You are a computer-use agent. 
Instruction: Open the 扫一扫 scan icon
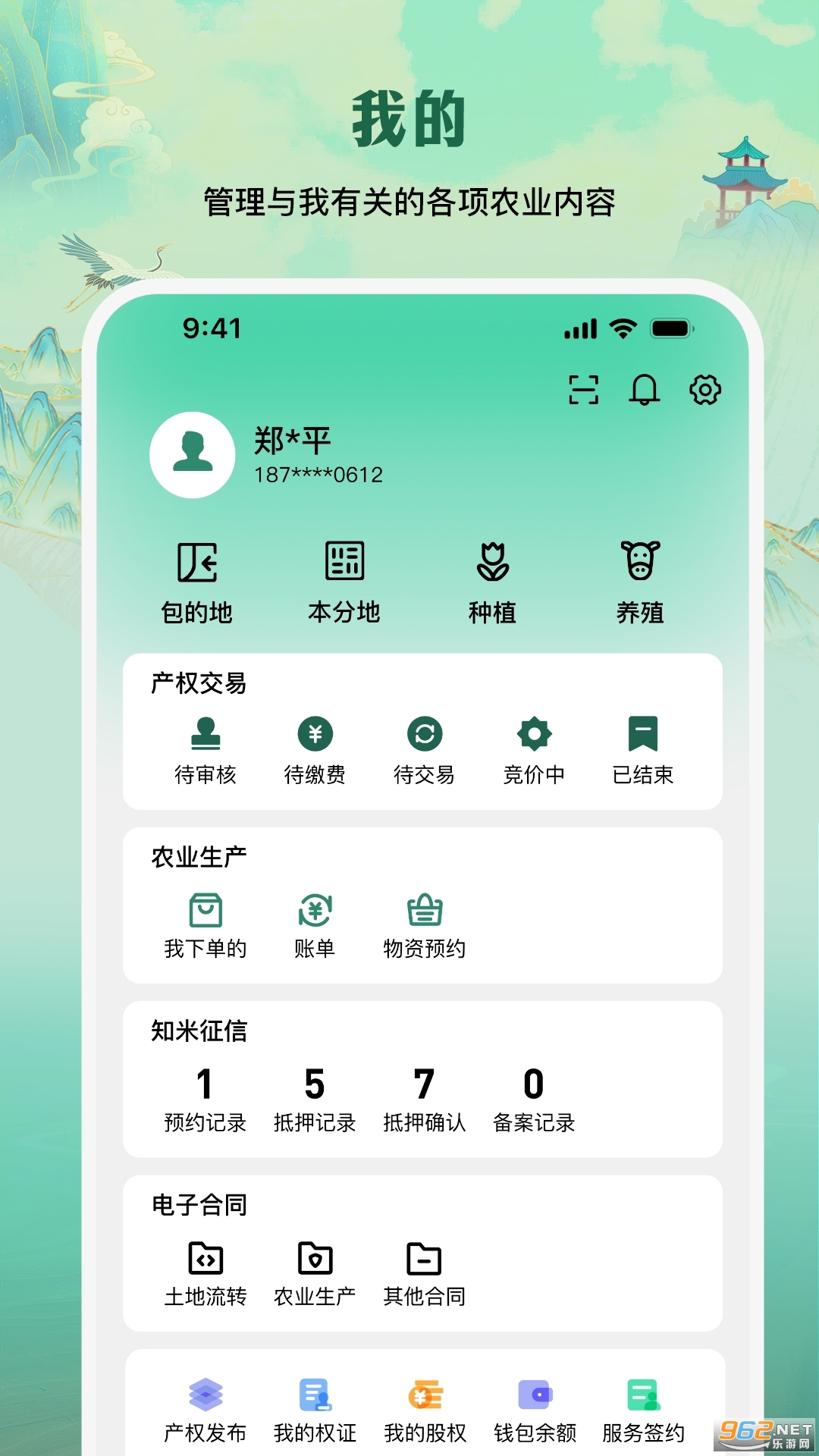click(x=585, y=390)
